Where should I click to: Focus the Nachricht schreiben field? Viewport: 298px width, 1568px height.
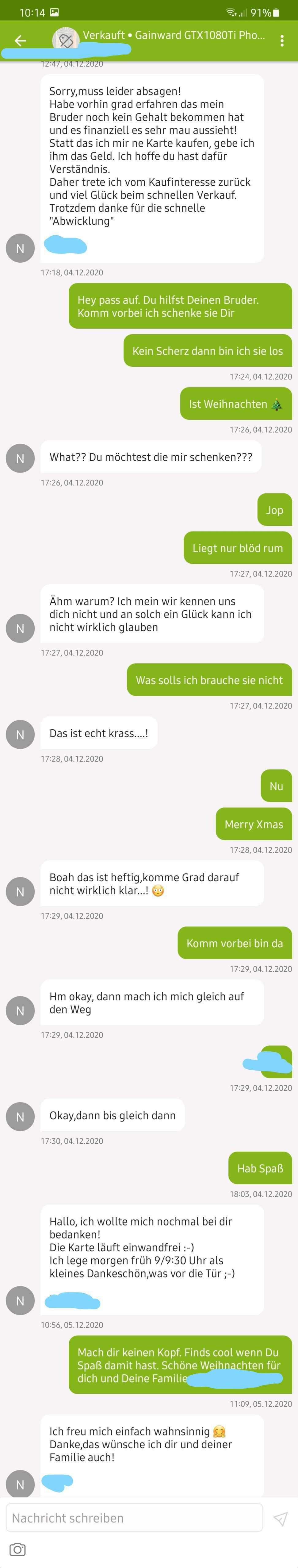[x=134, y=1517]
